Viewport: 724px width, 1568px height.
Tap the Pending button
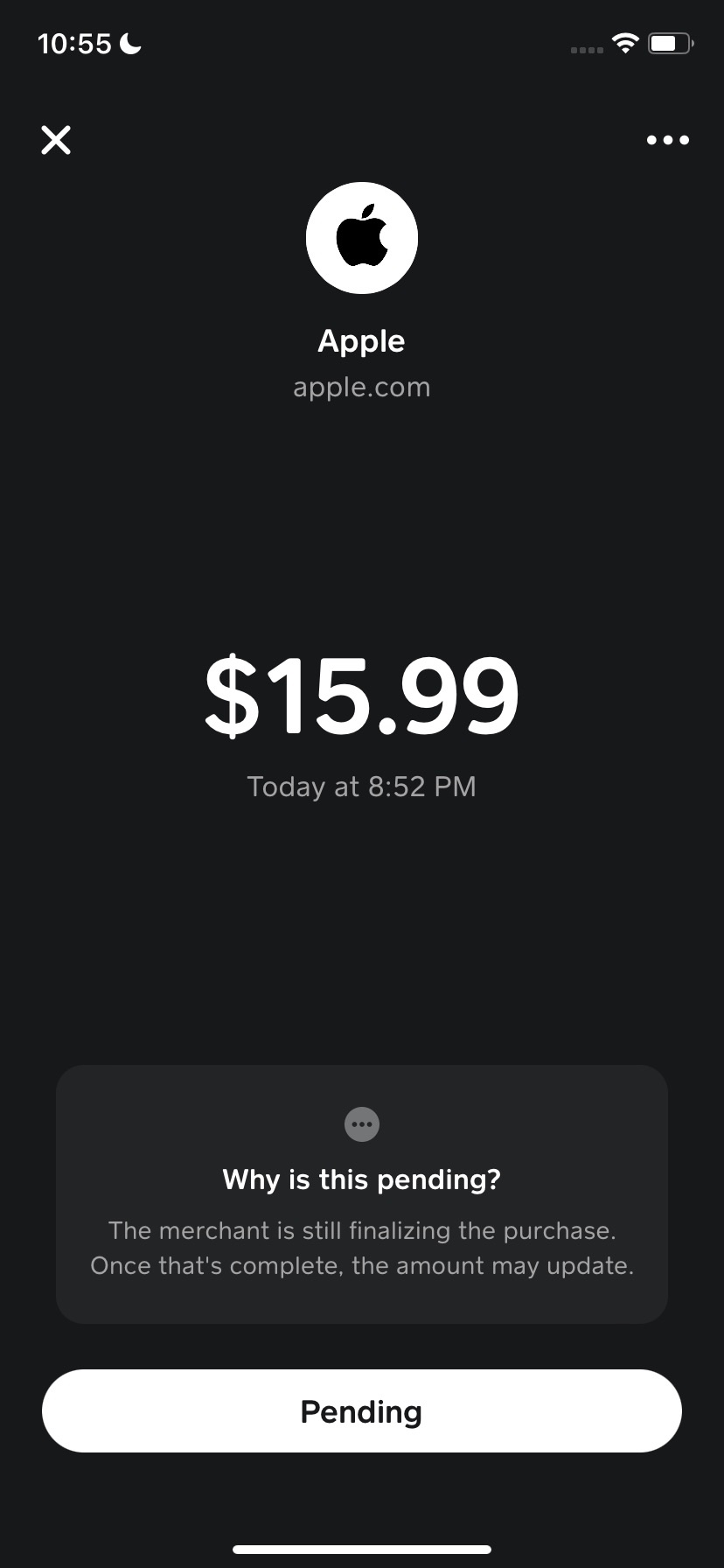(361, 1410)
